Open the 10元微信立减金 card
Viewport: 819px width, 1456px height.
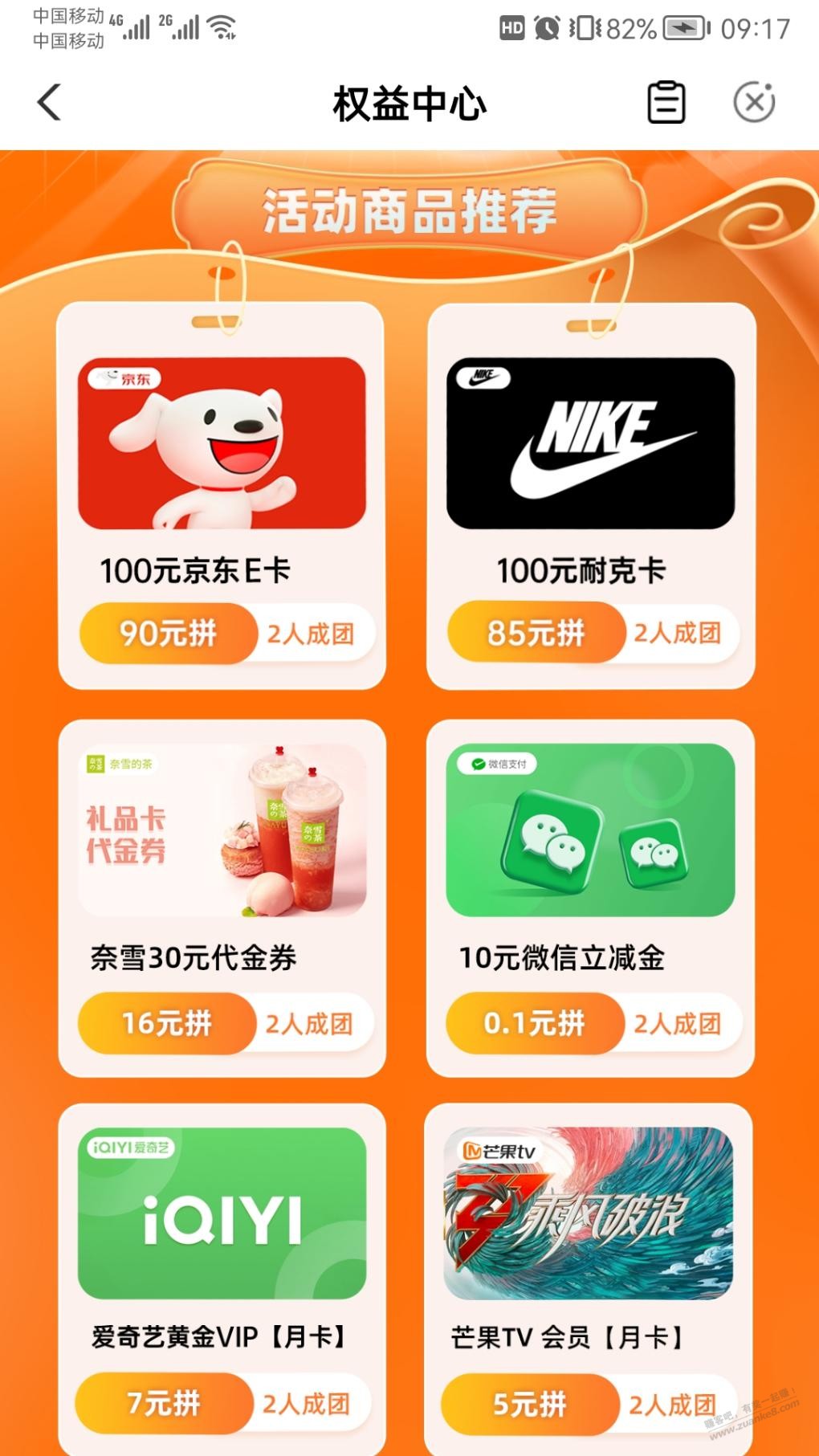(590, 898)
